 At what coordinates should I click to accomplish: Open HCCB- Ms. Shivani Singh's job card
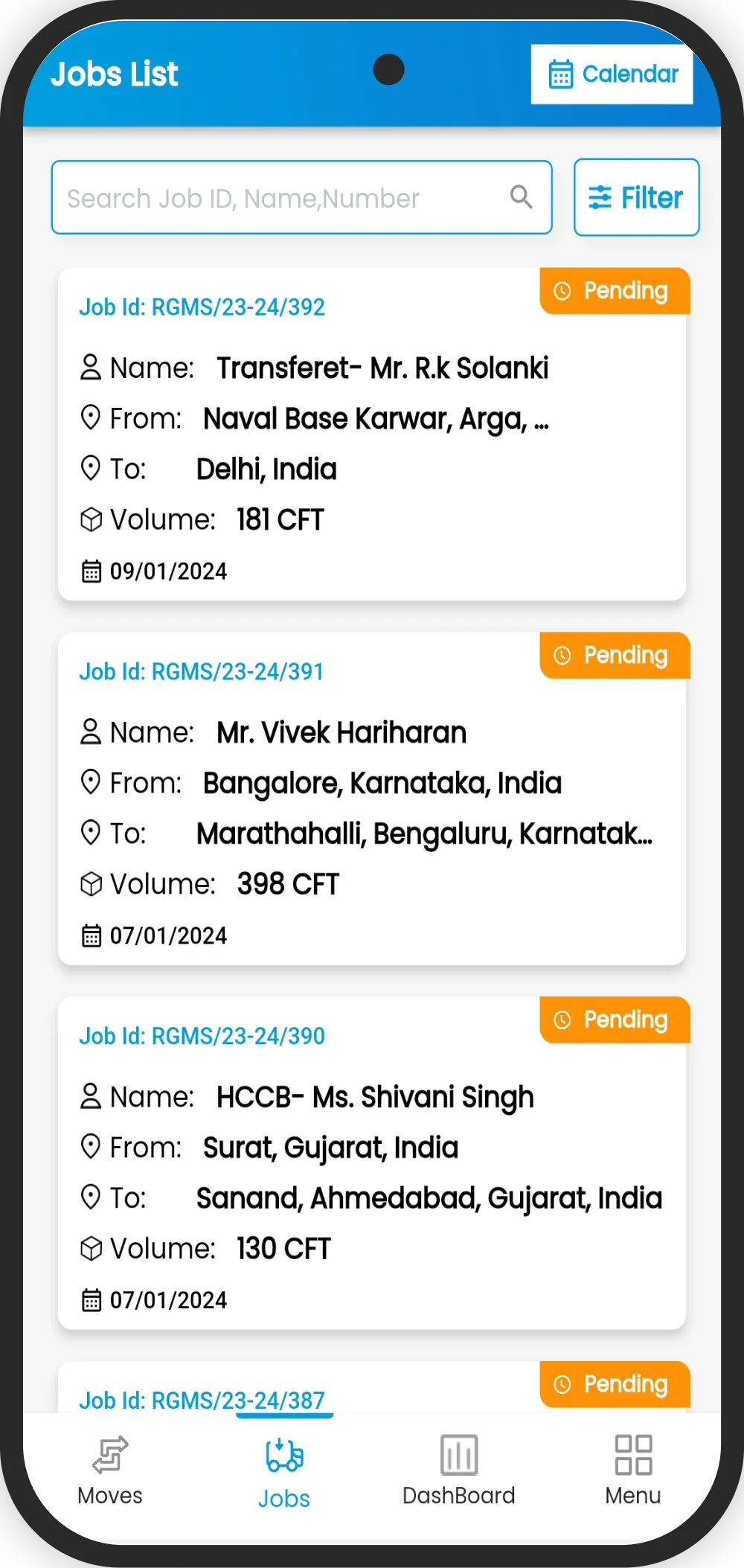point(372,1165)
